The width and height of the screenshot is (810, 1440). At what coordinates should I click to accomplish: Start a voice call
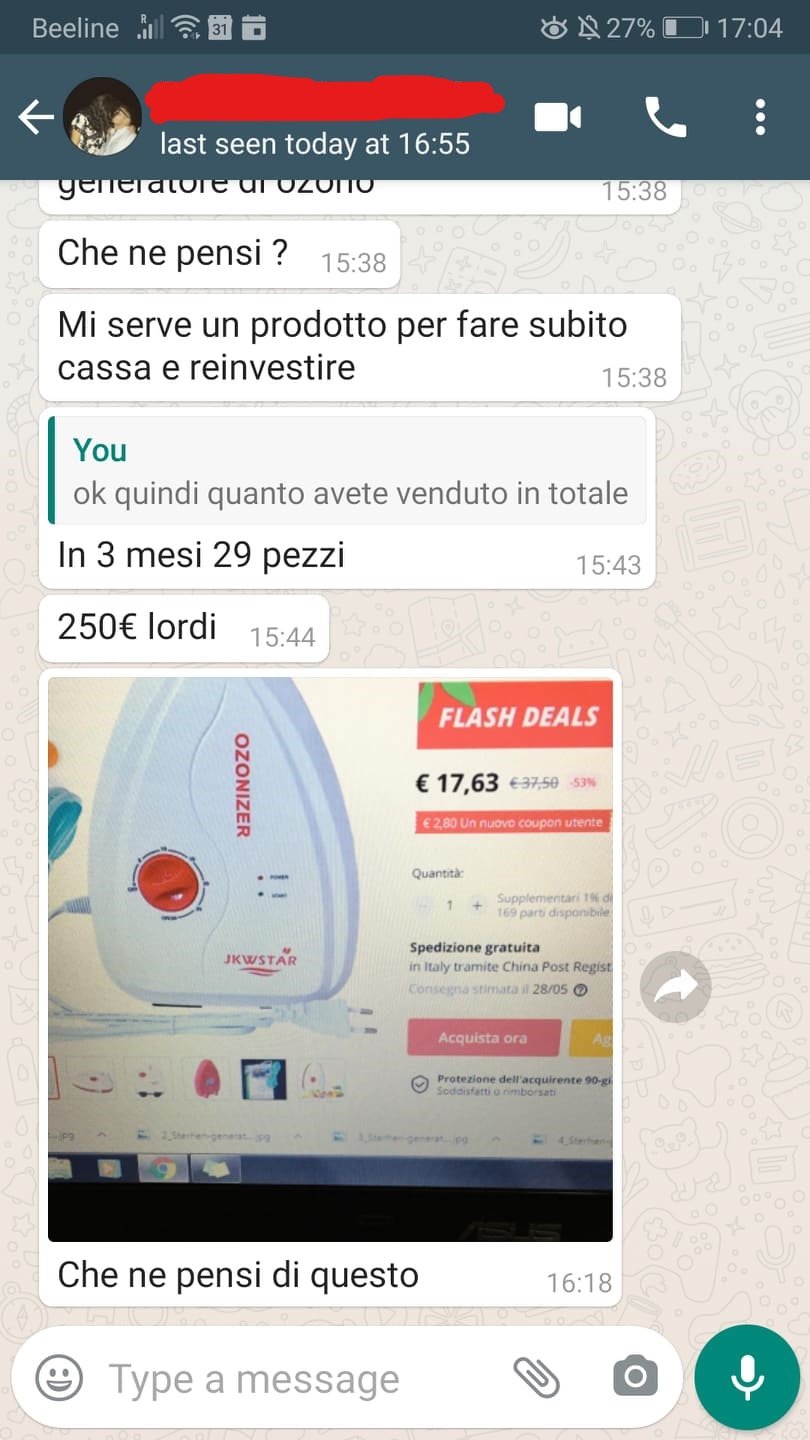click(x=665, y=117)
